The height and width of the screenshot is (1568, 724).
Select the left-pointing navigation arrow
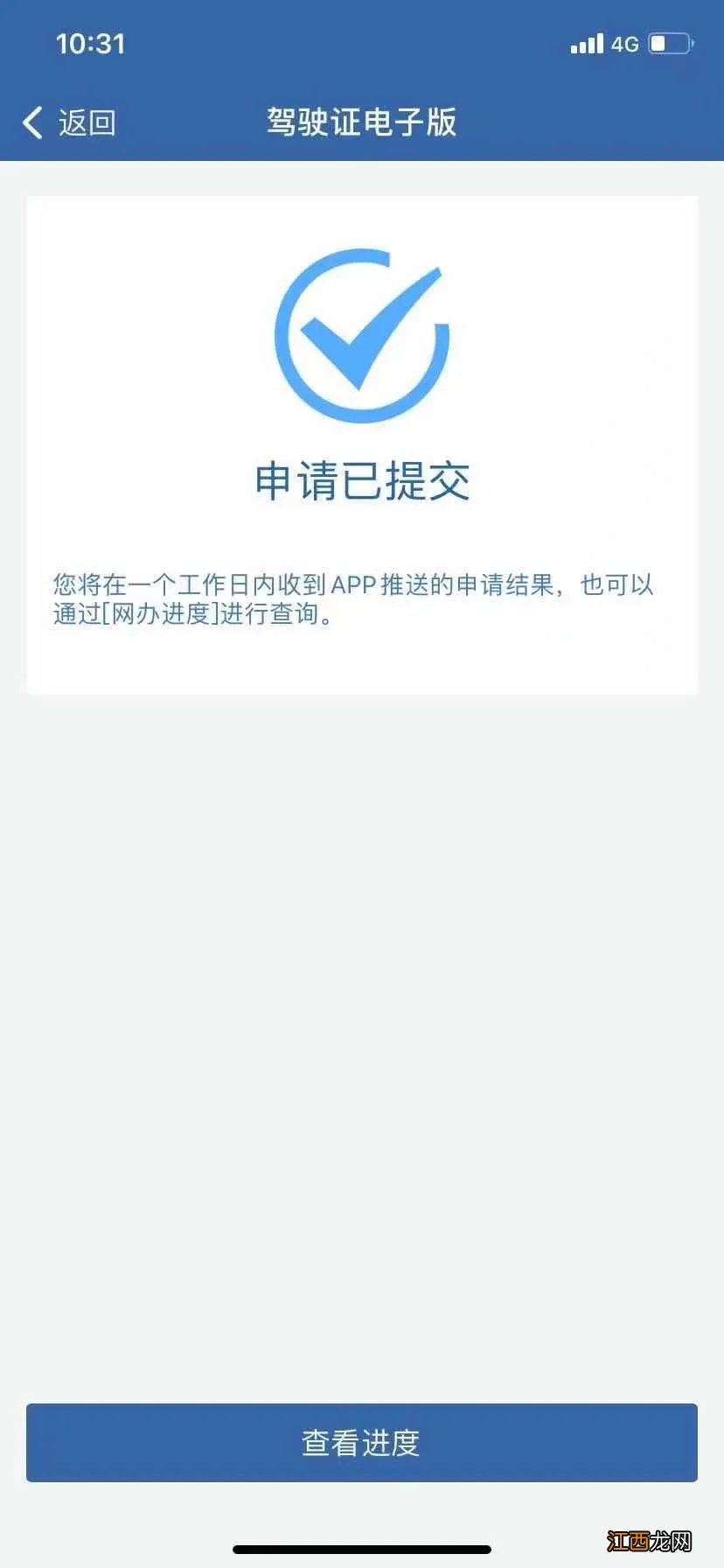click(x=32, y=122)
